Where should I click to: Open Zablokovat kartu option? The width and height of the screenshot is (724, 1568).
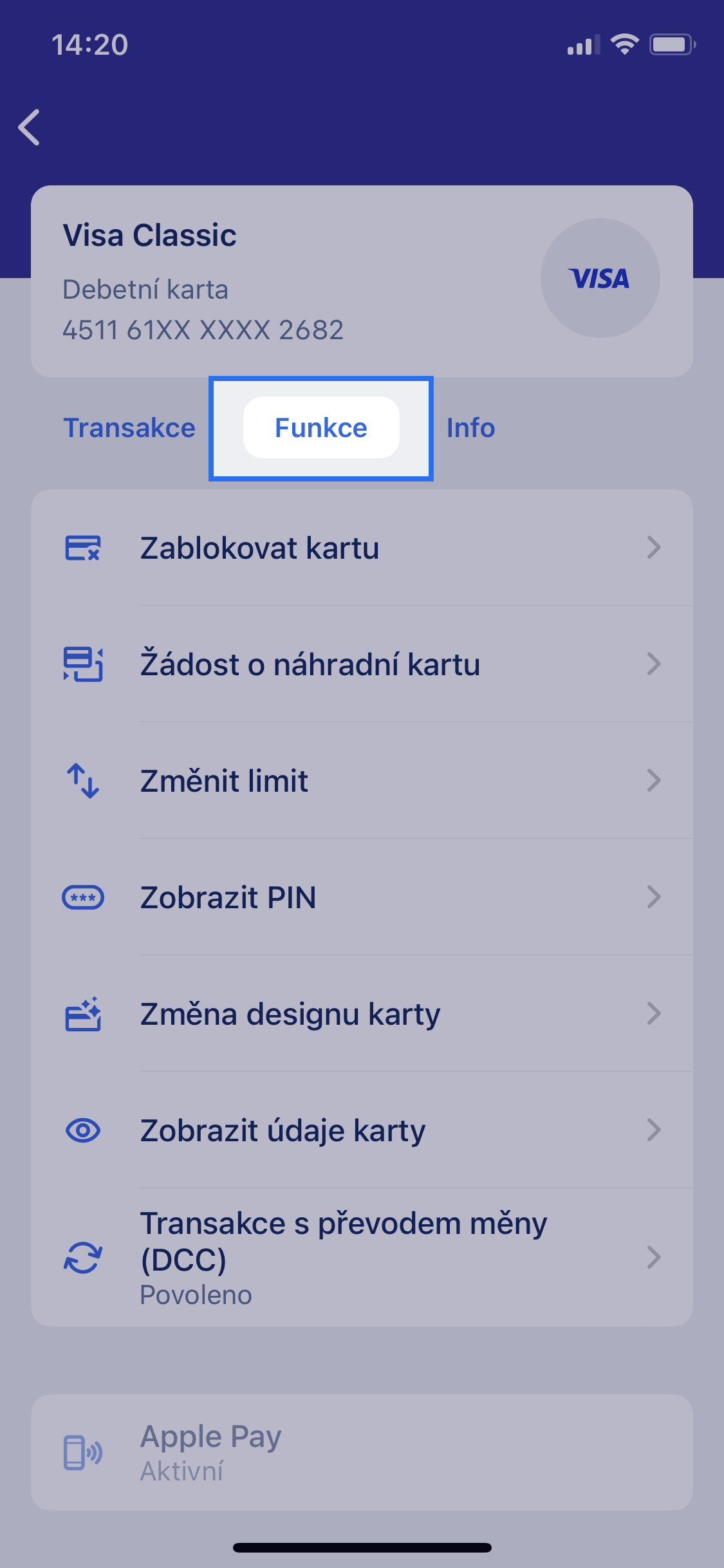tap(362, 548)
